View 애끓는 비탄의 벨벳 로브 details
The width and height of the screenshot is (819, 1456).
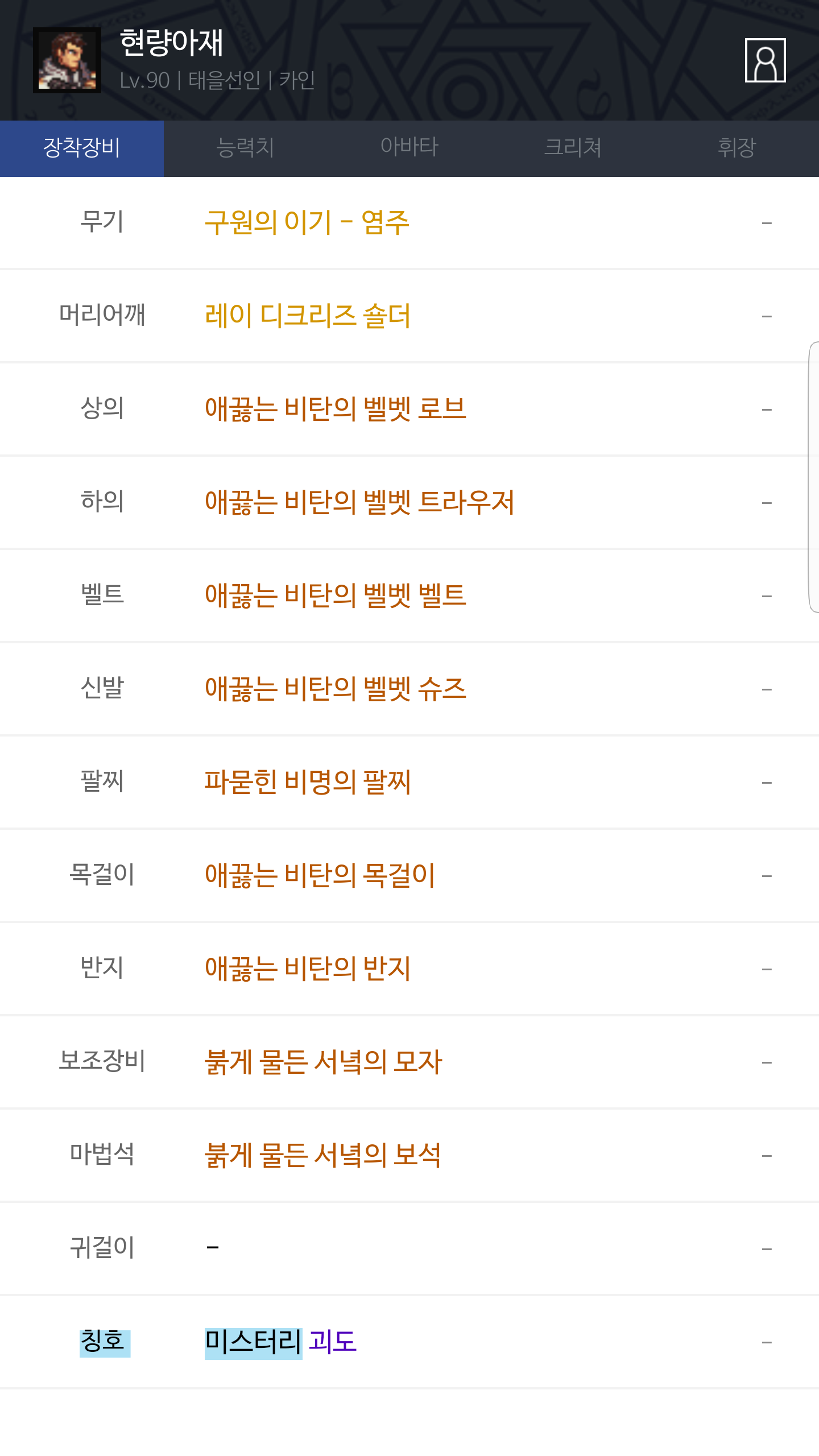tap(336, 409)
